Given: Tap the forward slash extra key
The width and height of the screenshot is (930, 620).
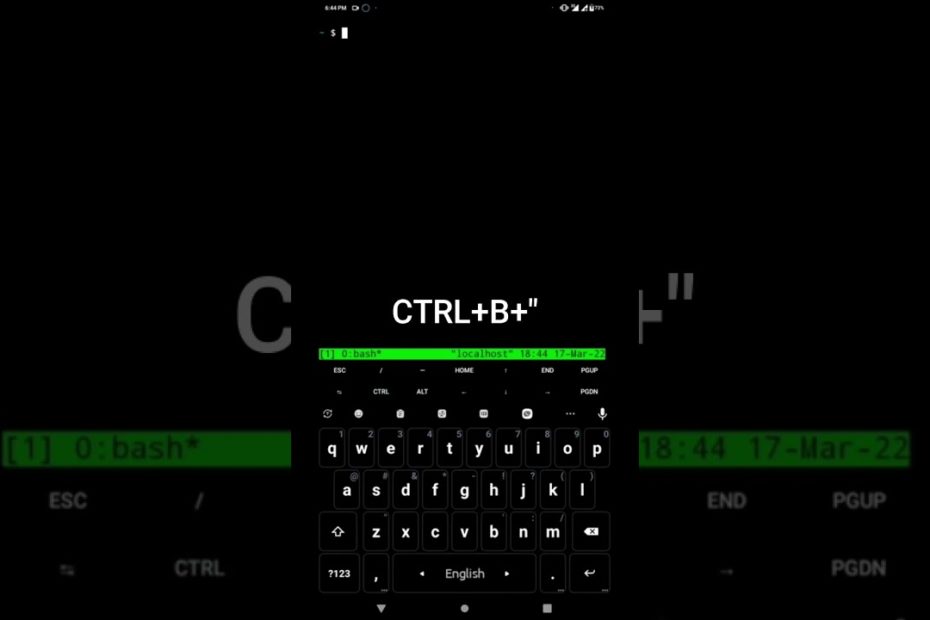Looking at the screenshot, I should [x=381, y=371].
